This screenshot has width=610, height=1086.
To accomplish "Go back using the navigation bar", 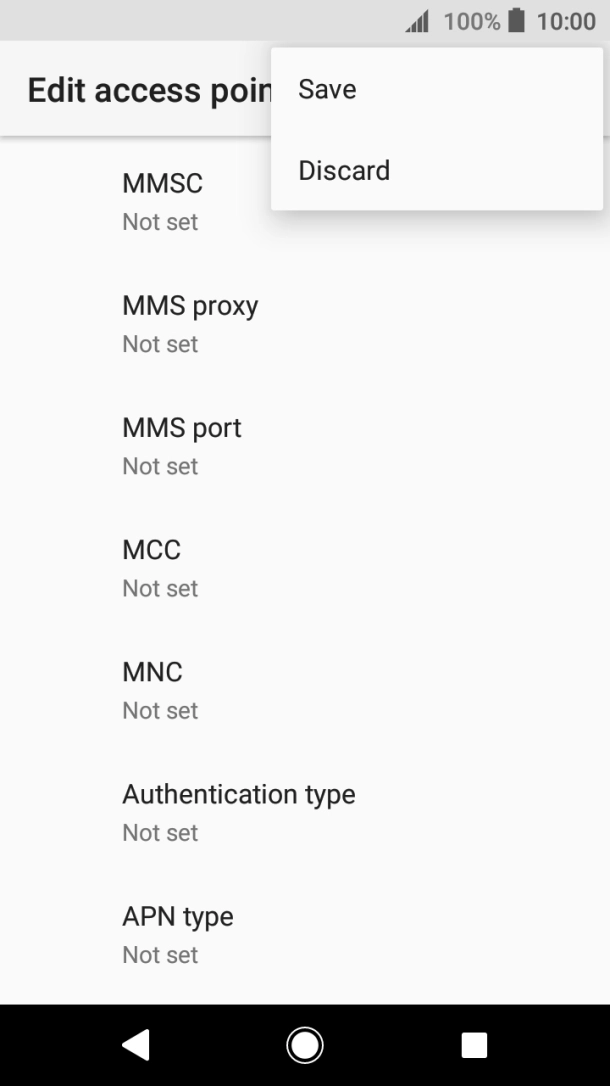I will tap(135, 1045).
